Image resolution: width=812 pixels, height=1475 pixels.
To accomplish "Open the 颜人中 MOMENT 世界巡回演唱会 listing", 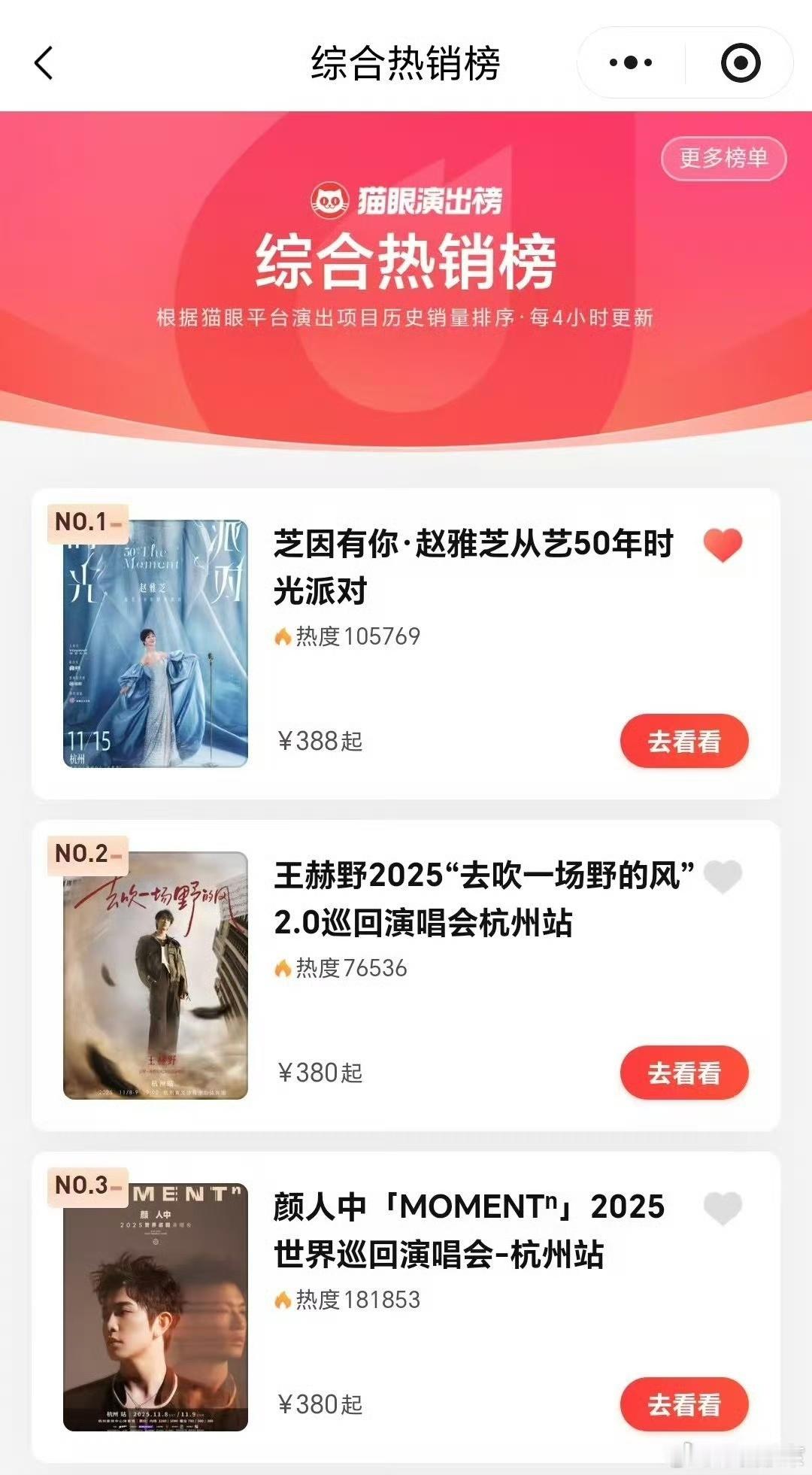I will click(x=468, y=1230).
